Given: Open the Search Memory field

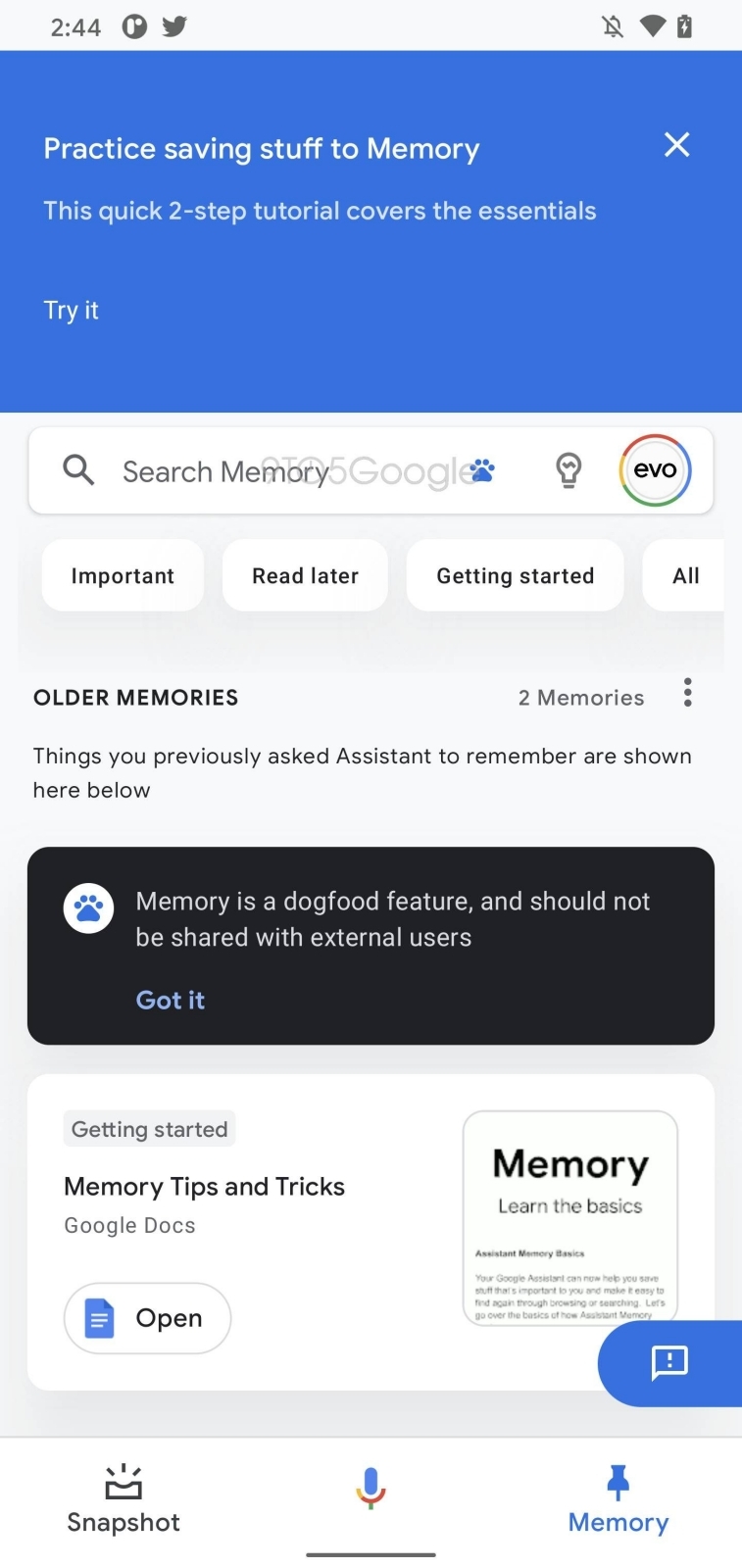Looking at the screenshot, I should click(225, 471).
